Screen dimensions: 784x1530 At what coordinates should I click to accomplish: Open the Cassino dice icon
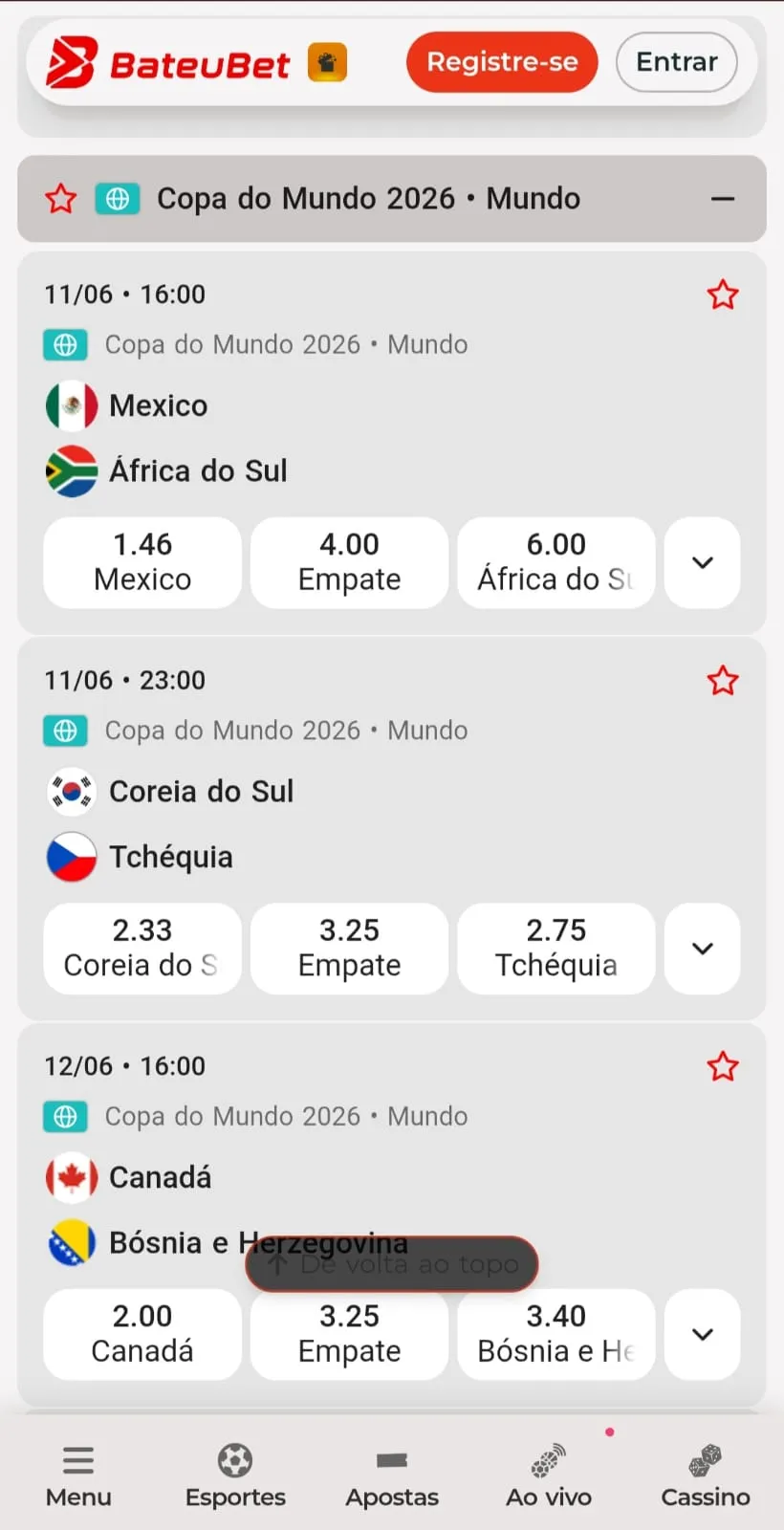tap(705, 1461)
